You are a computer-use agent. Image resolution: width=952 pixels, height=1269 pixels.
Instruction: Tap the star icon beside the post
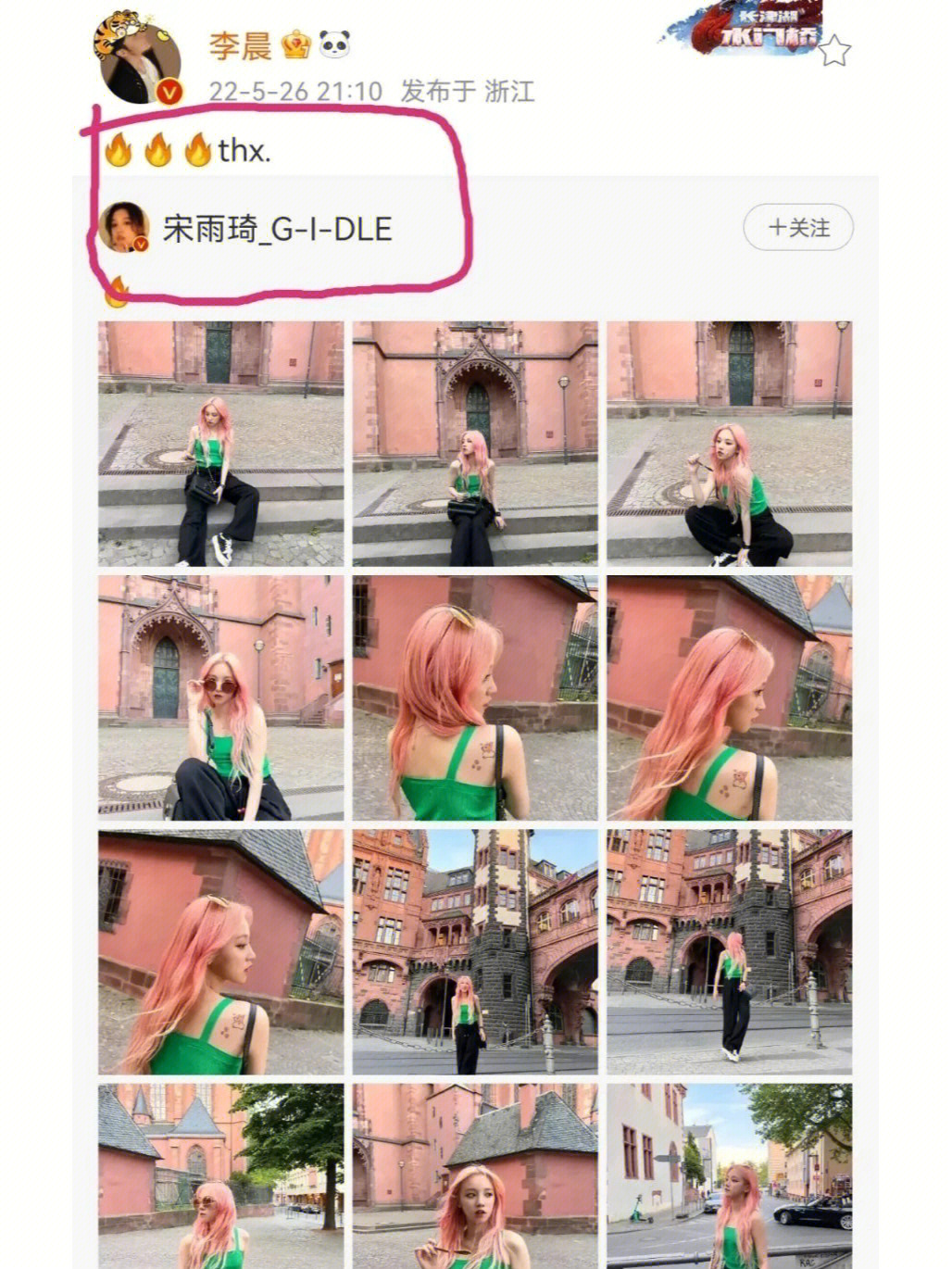(833, 51)
